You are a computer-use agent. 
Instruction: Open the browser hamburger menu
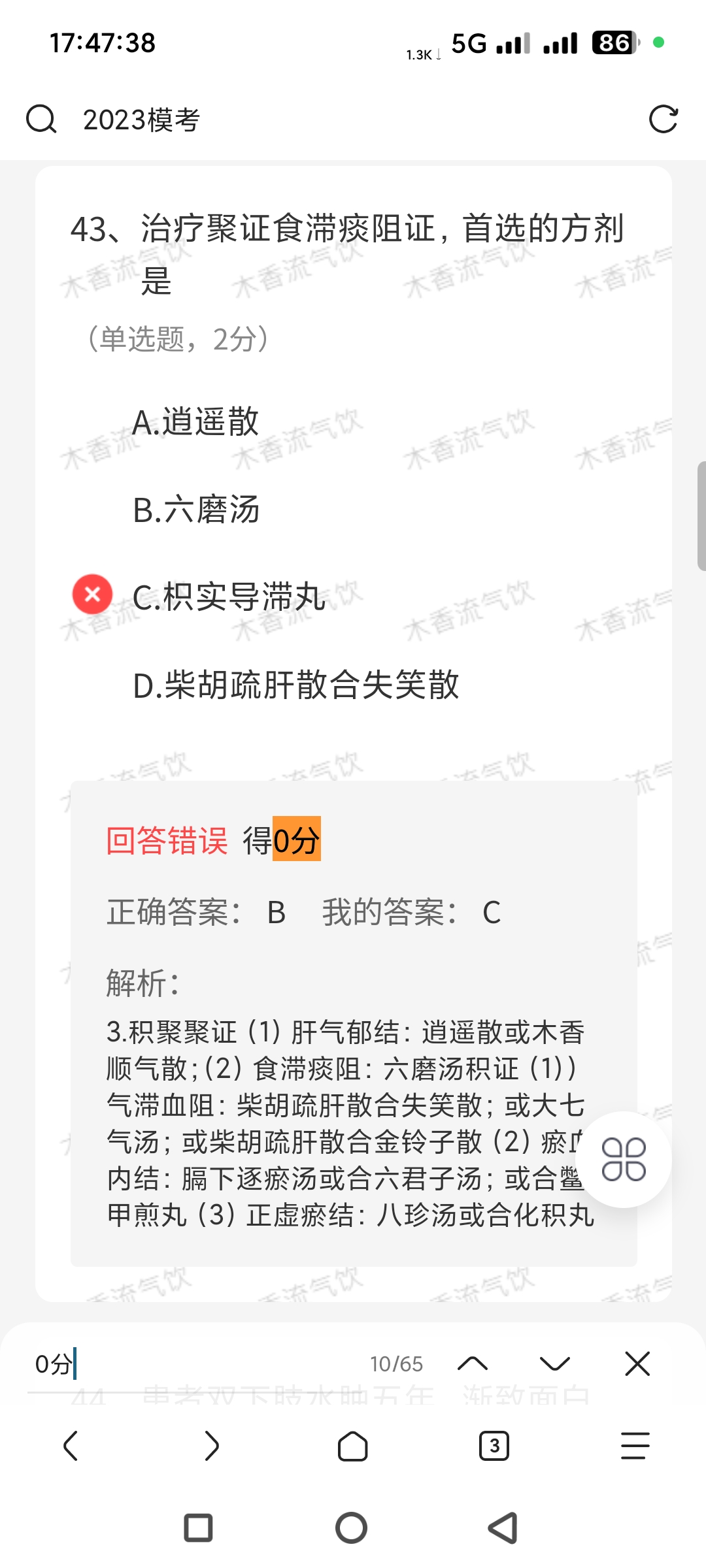(x=635, y=1446)
